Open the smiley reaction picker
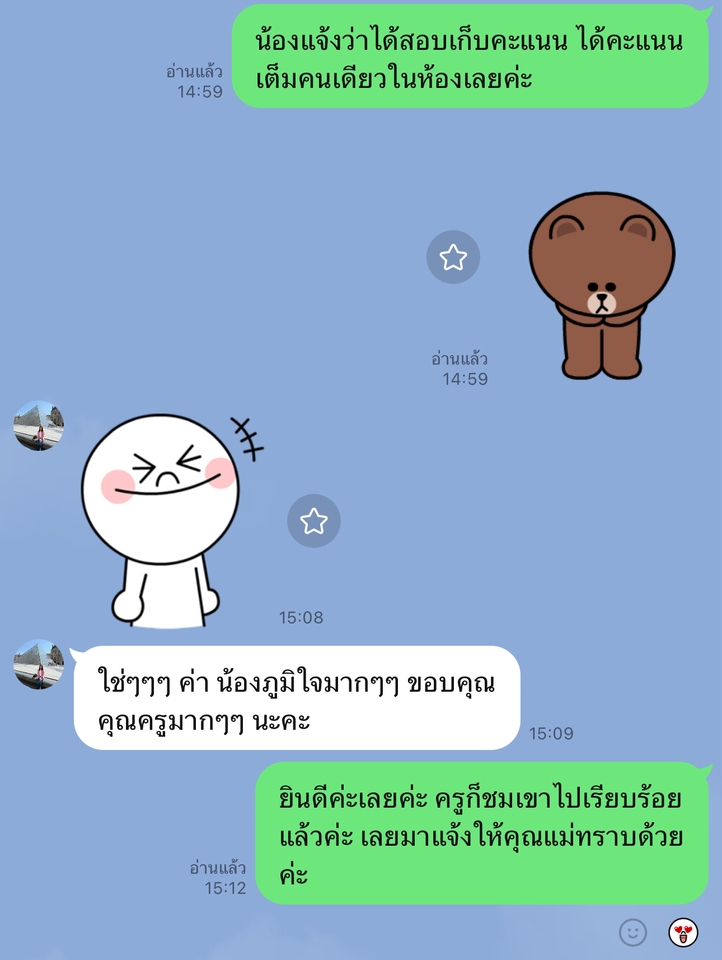Screen dimensions: 722x960 tap(632, 932)
